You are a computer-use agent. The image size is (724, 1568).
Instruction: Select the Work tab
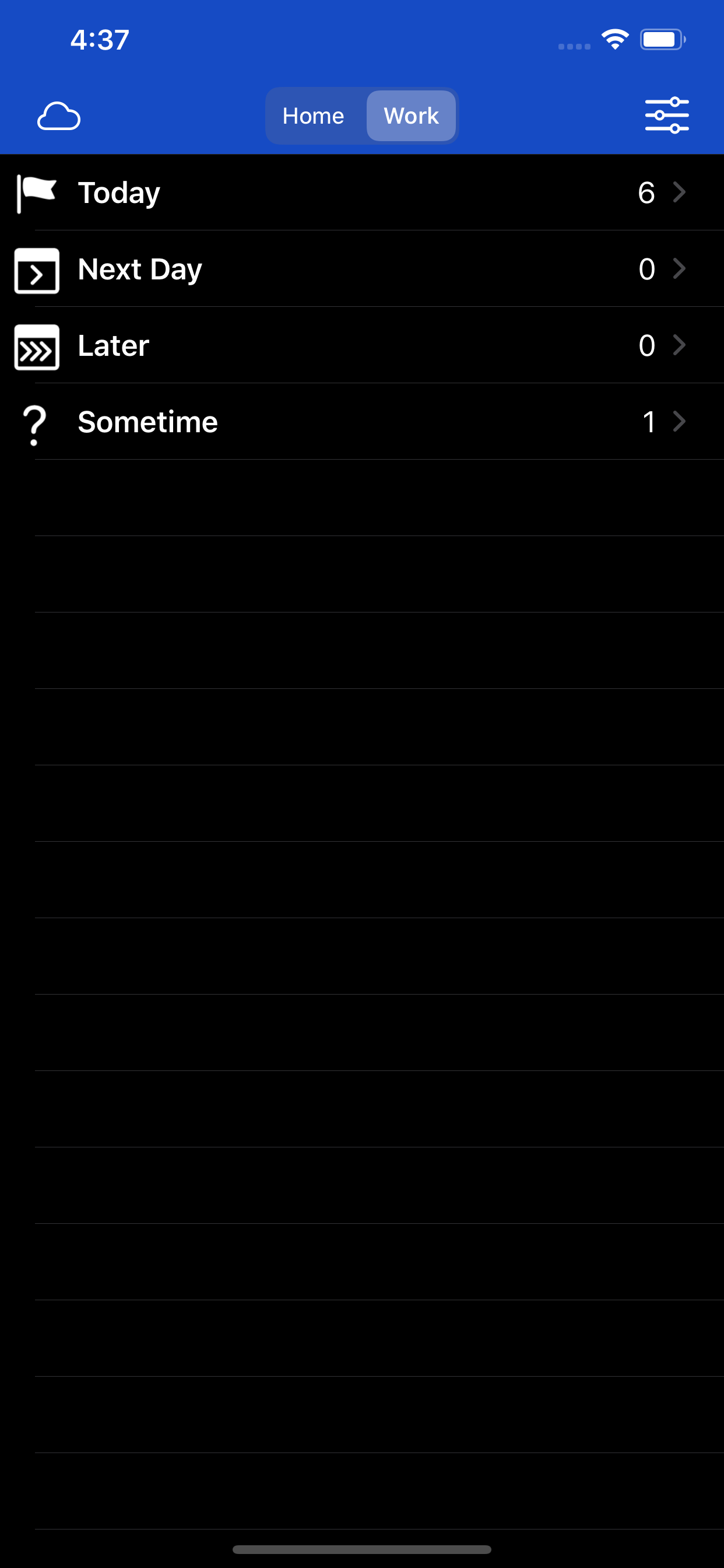pos(410,116)
